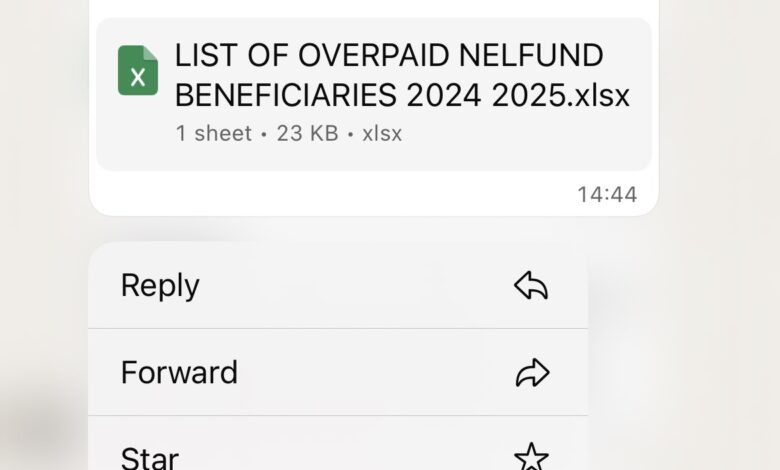The width and height of the screenshot is (780, 470).
Task: Open the NELFUND beneficiaries xlsx attachment
Action: tap(373, 93)
